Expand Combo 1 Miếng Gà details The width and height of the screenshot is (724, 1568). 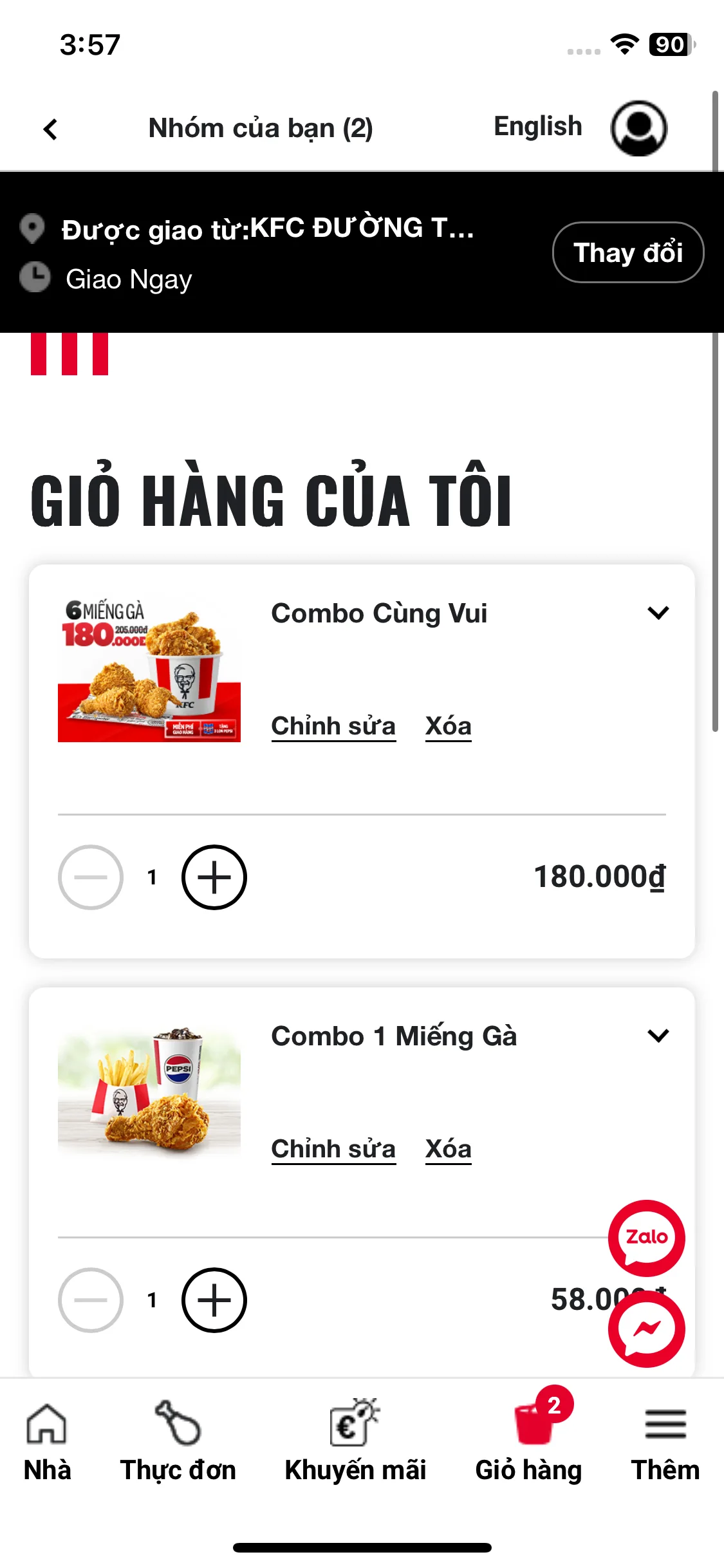658,1036
